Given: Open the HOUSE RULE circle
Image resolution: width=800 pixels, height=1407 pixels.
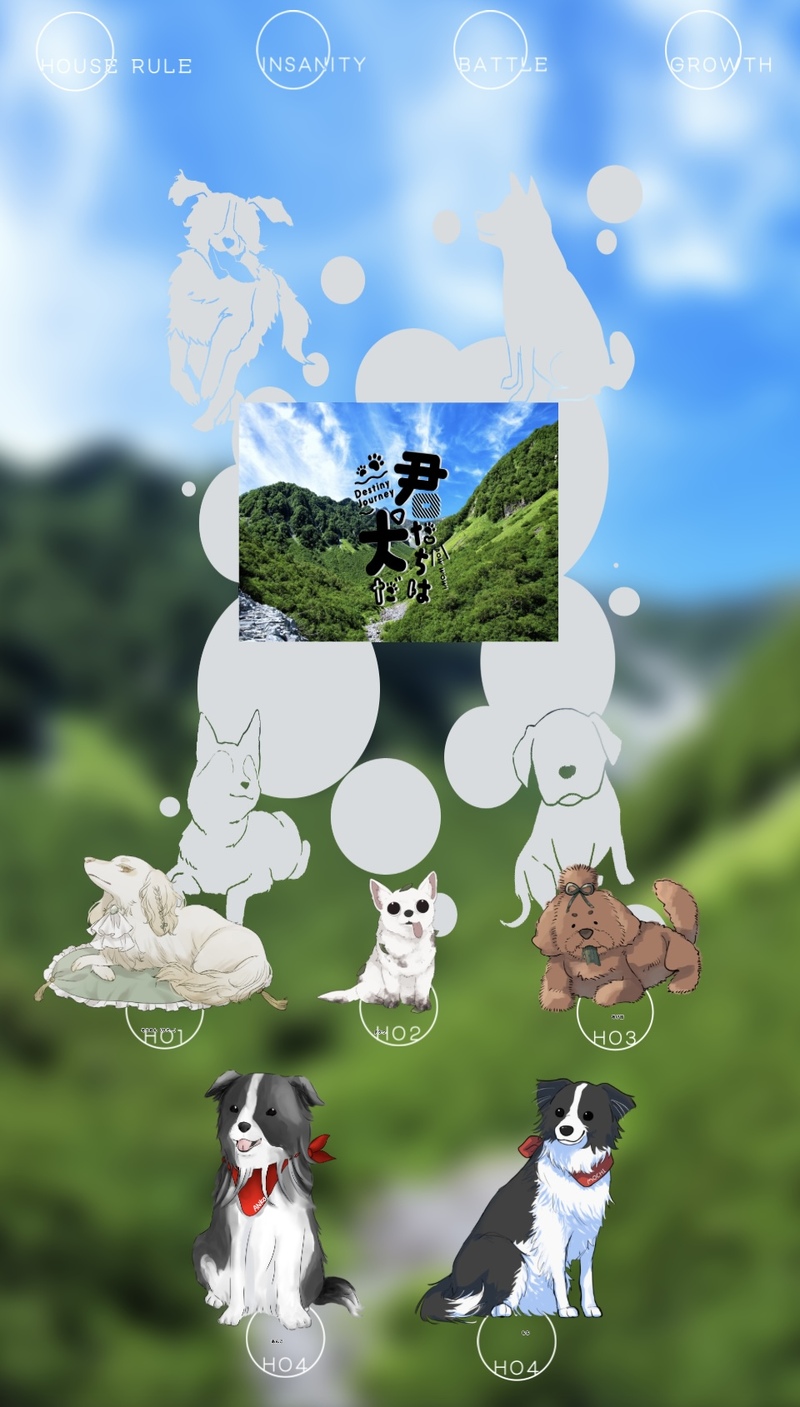Looking at the screenshot, I should tap(76, 52).
